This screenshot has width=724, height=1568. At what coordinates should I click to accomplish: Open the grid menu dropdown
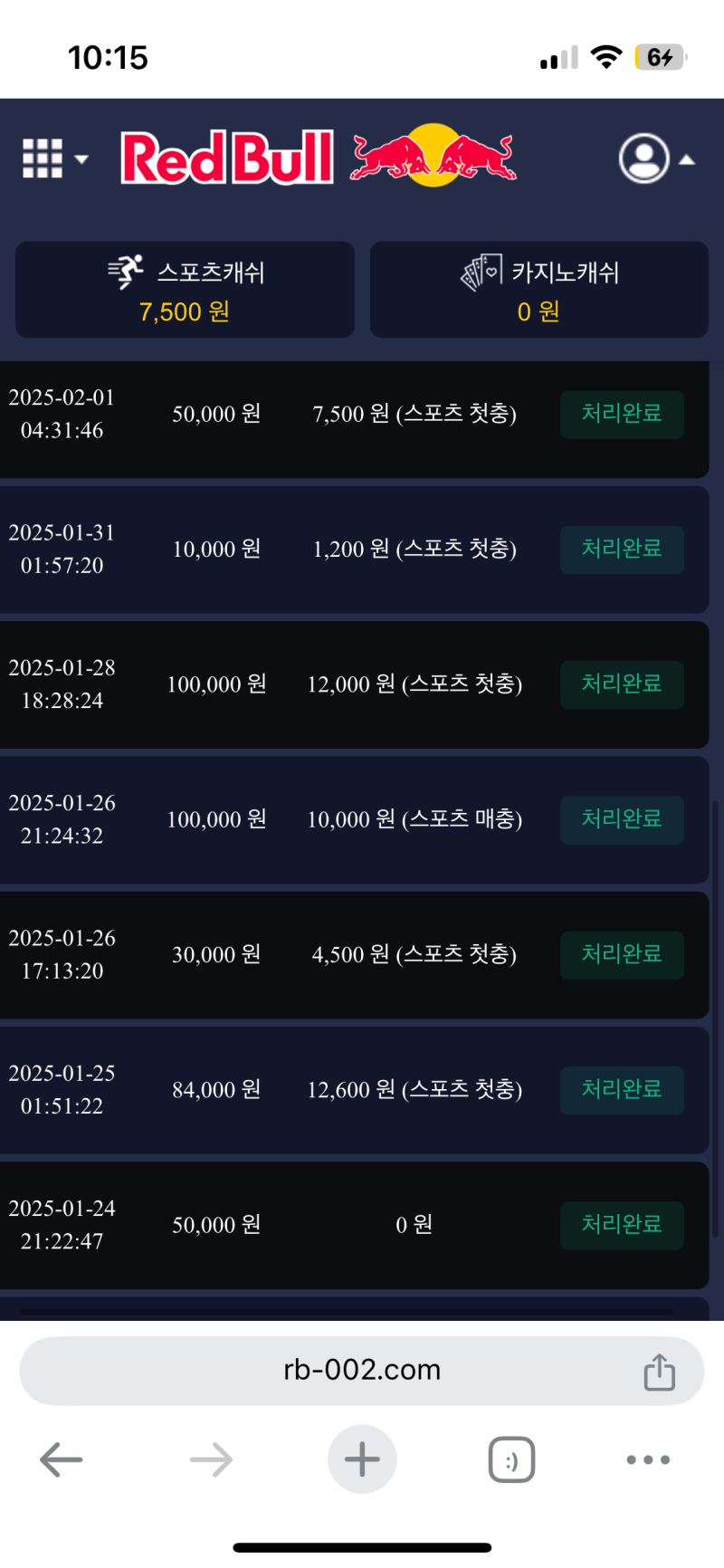point(53,159)
